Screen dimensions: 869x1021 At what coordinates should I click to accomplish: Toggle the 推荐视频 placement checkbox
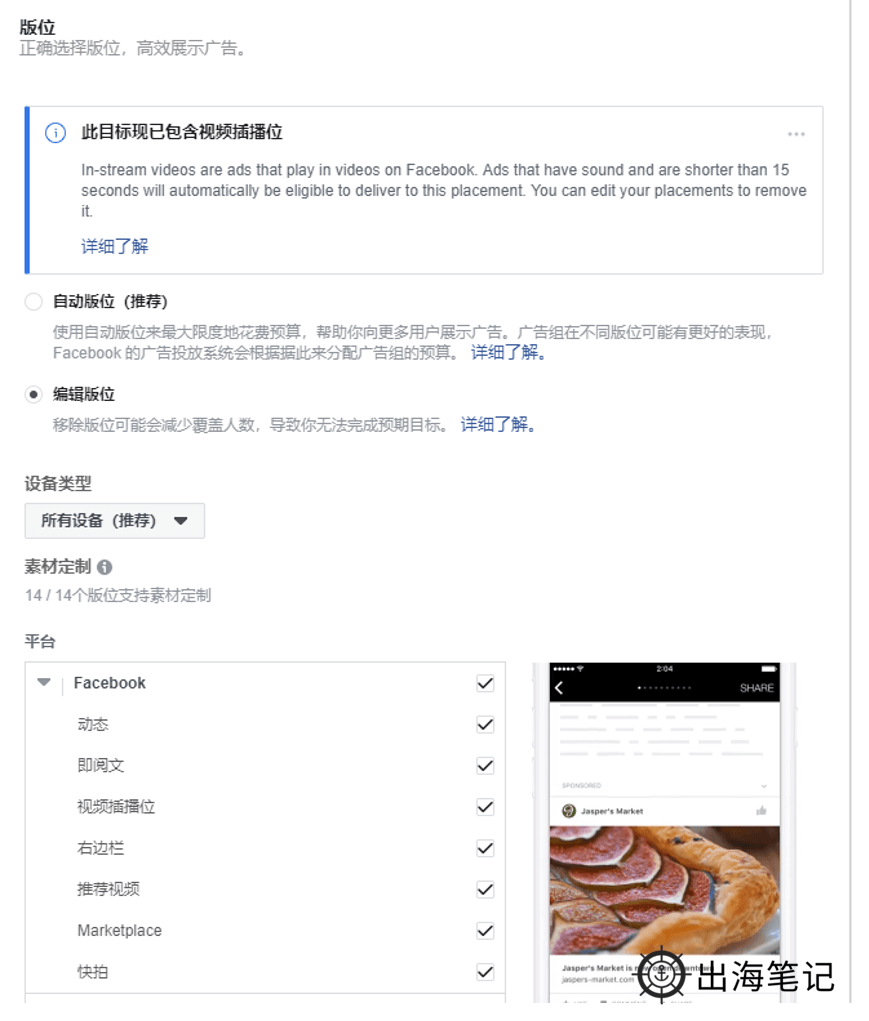485,889
